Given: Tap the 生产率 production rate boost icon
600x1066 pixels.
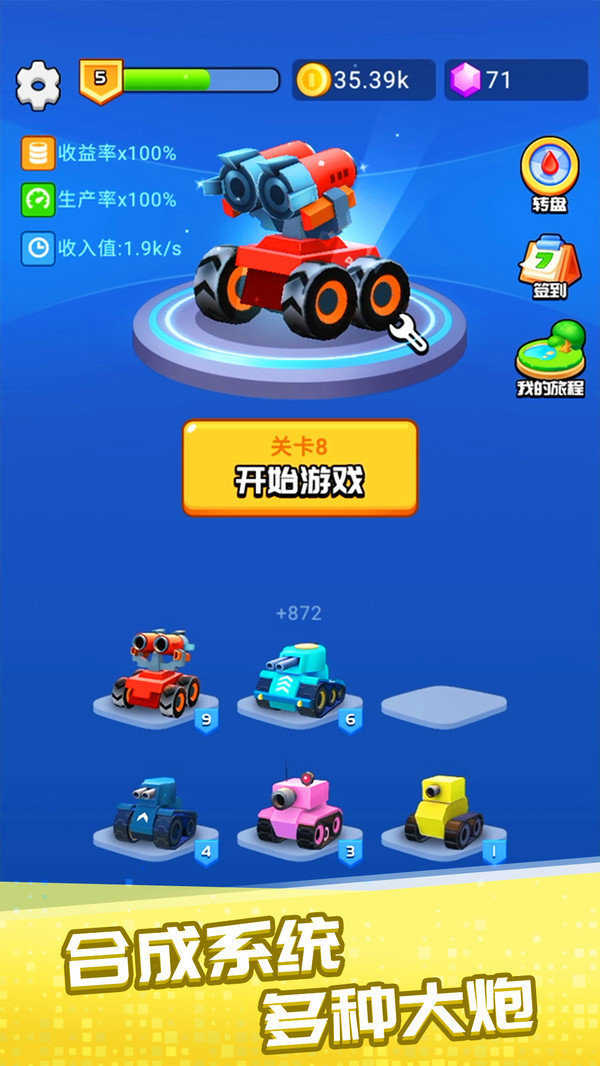Looking at the screenshot, I should tap(38, 200).
